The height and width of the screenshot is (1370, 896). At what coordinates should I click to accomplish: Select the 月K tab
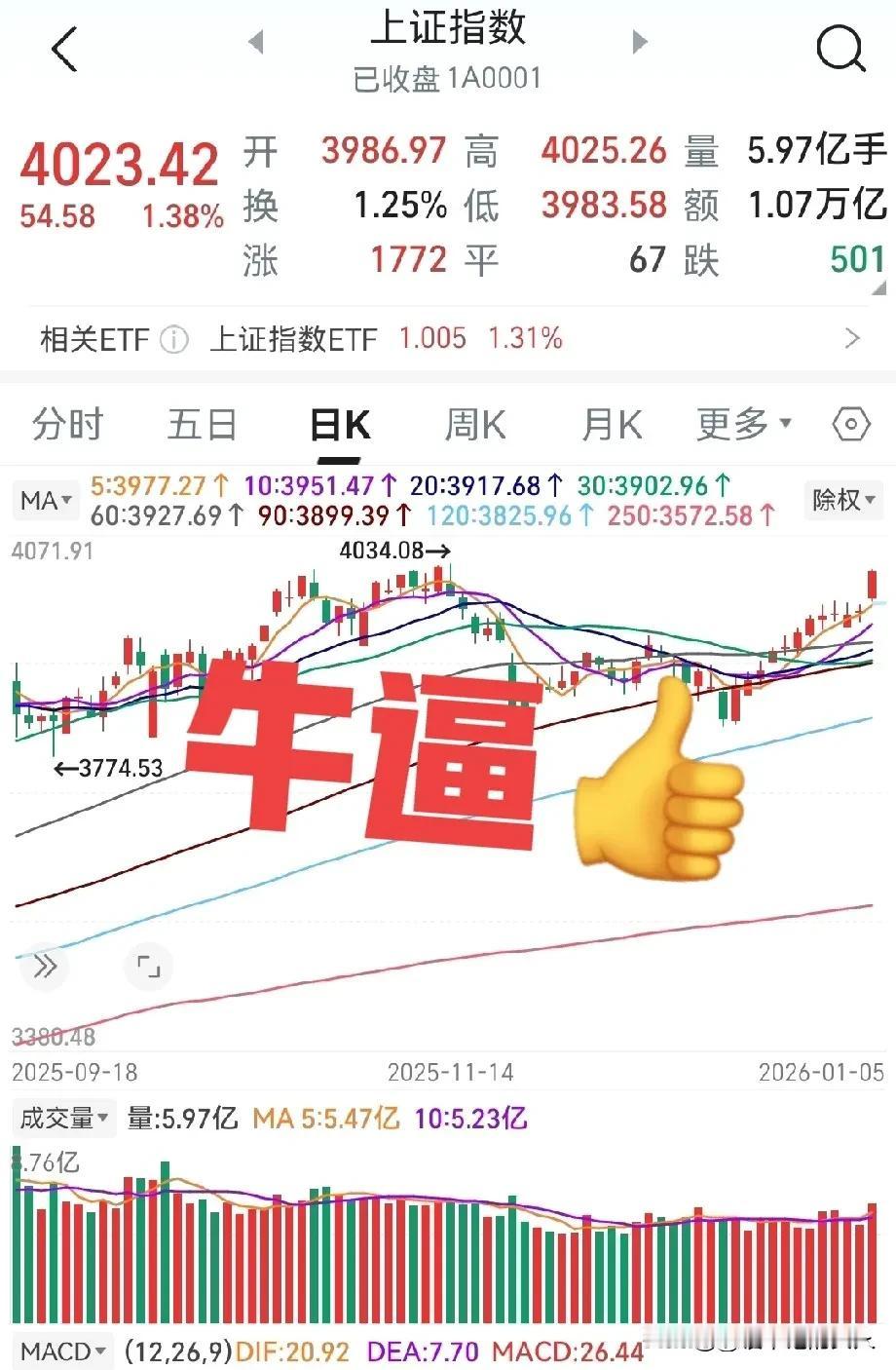click(610, 423)
